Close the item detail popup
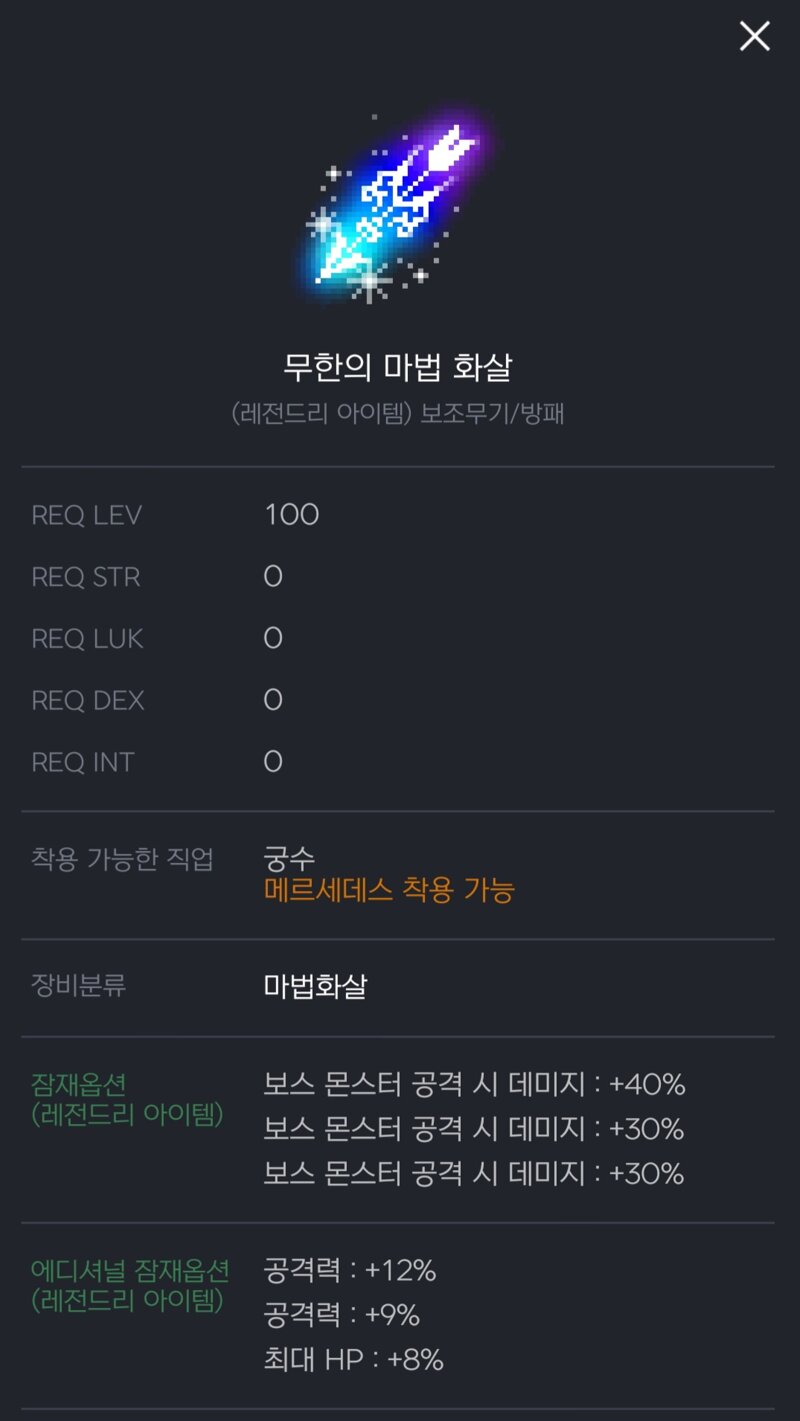The height and width of the screenshot is (1421, 800). tap(754, 36)
